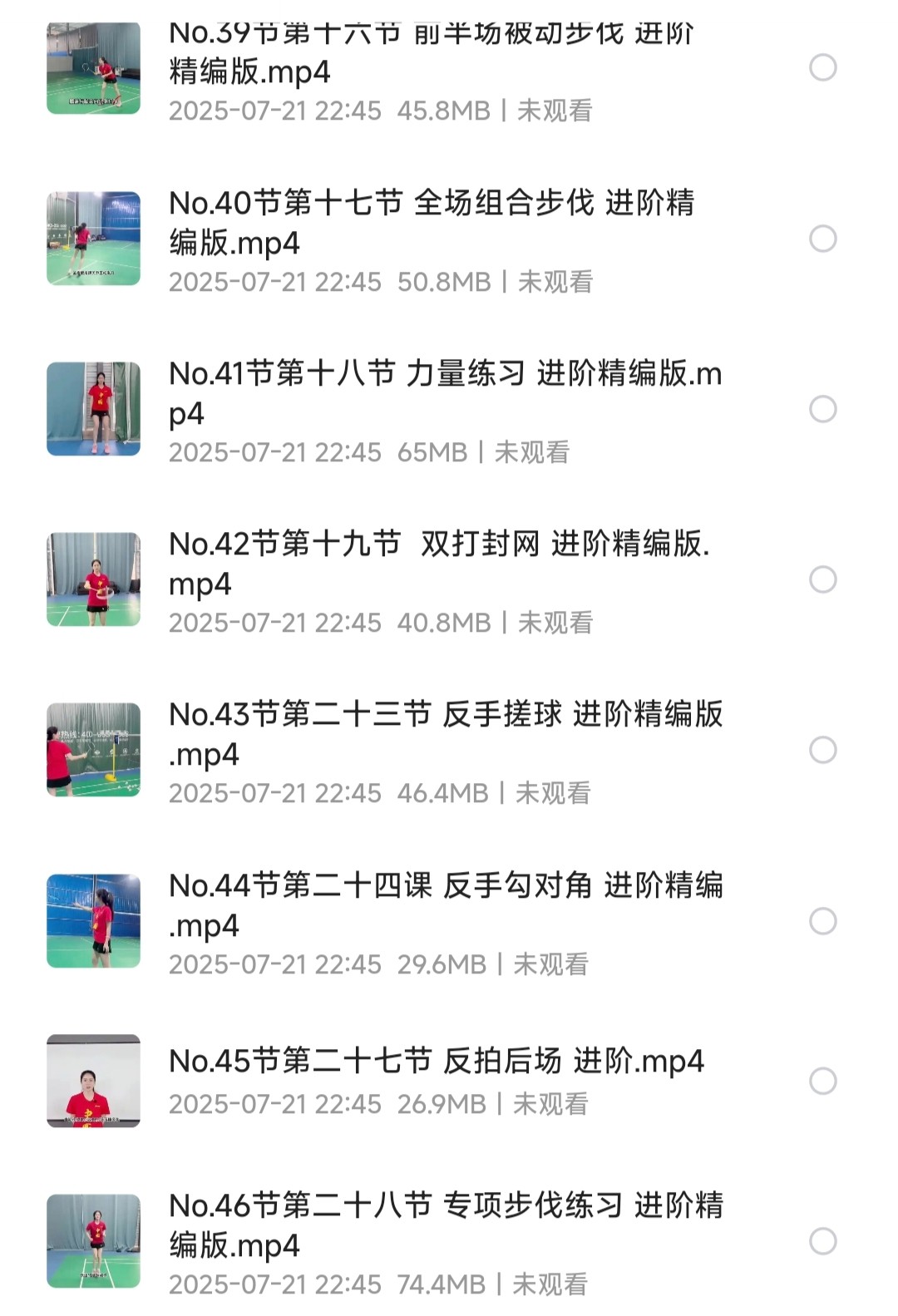Open the No.45 反拍后场 video file
Screen dimensions: 898x1316
437,1062
